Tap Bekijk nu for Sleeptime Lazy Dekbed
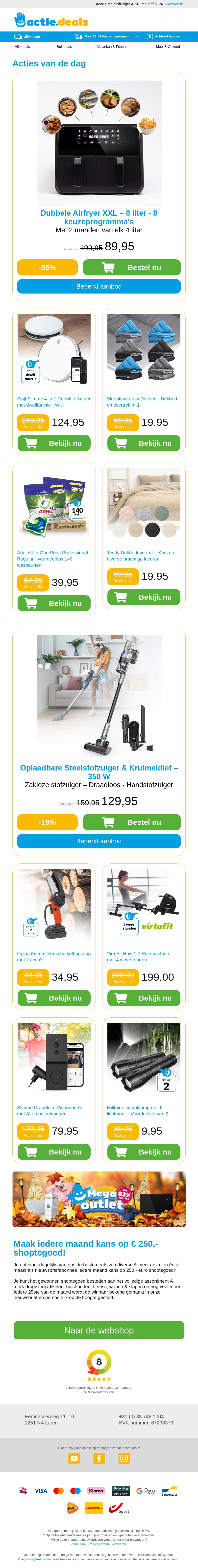This screenshot has height=1568, width=198. pyautogui.click(x=144, y=443)
